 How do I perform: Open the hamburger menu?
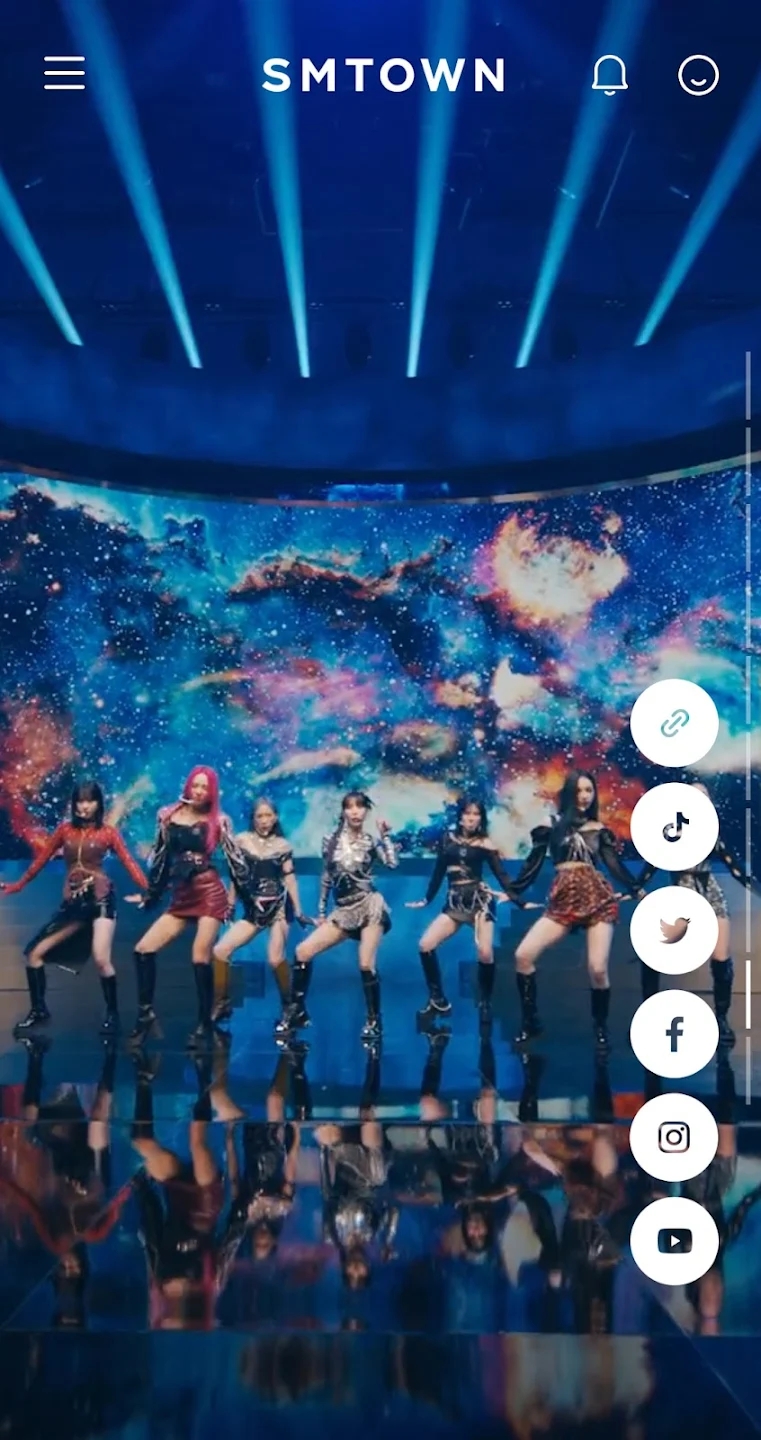pos(65,73)
